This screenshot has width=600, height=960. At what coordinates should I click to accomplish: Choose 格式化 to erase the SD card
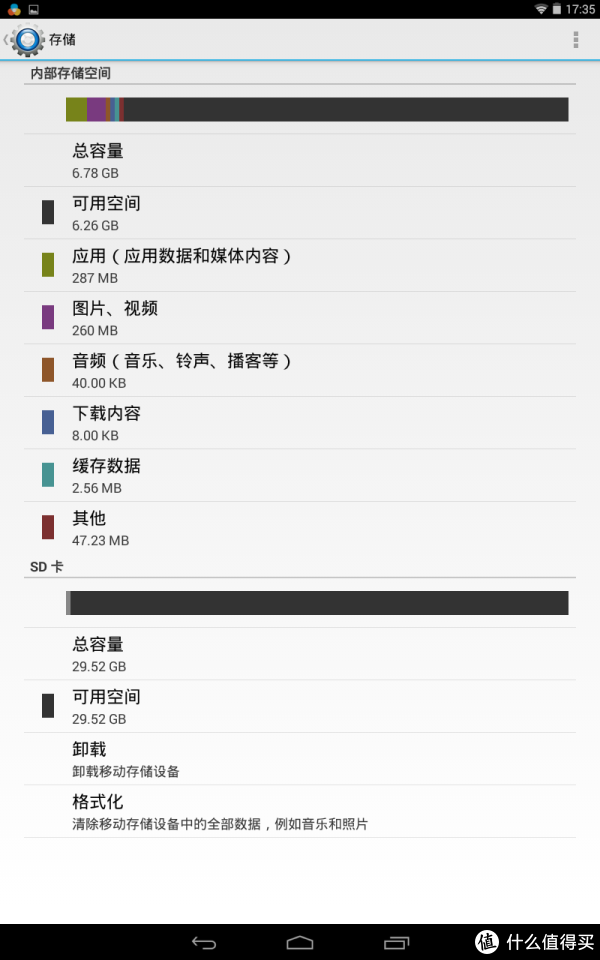point(300,812)
